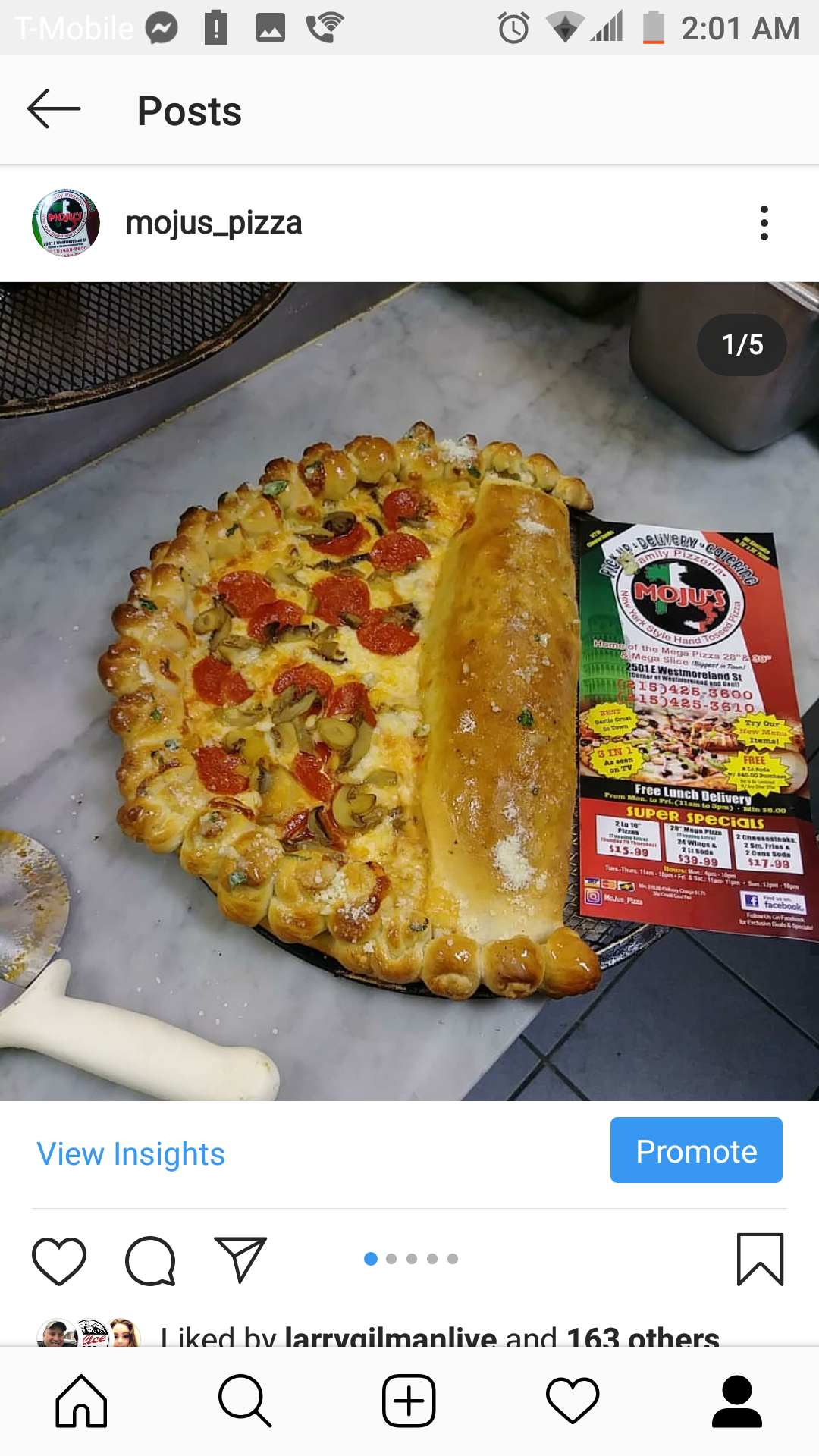Open the mojus_pizza username link
This screenshot has width=819, height=1456.
coord(214,223)
